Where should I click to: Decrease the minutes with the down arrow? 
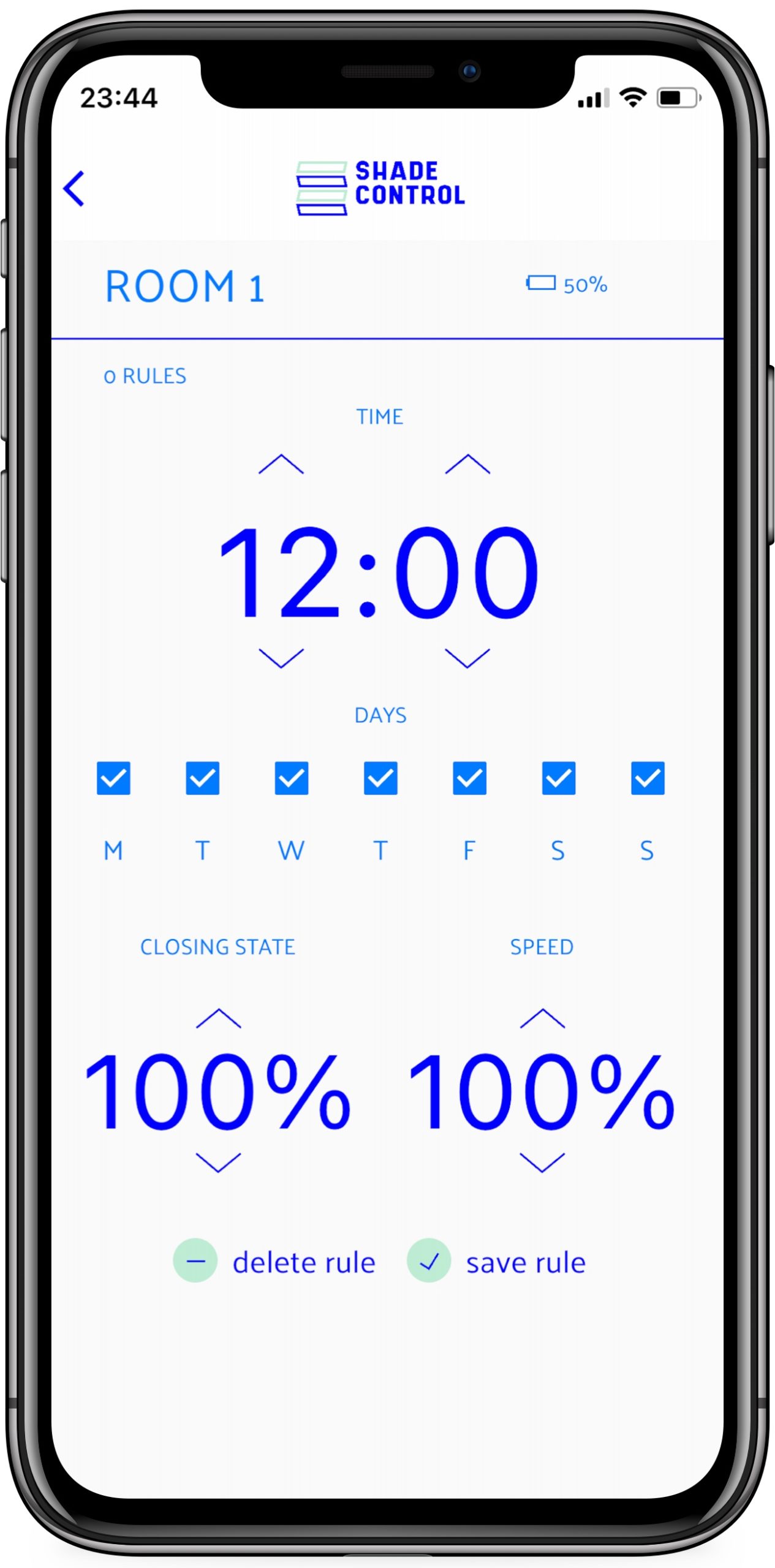pyautogui.click(x=467, y=658)
